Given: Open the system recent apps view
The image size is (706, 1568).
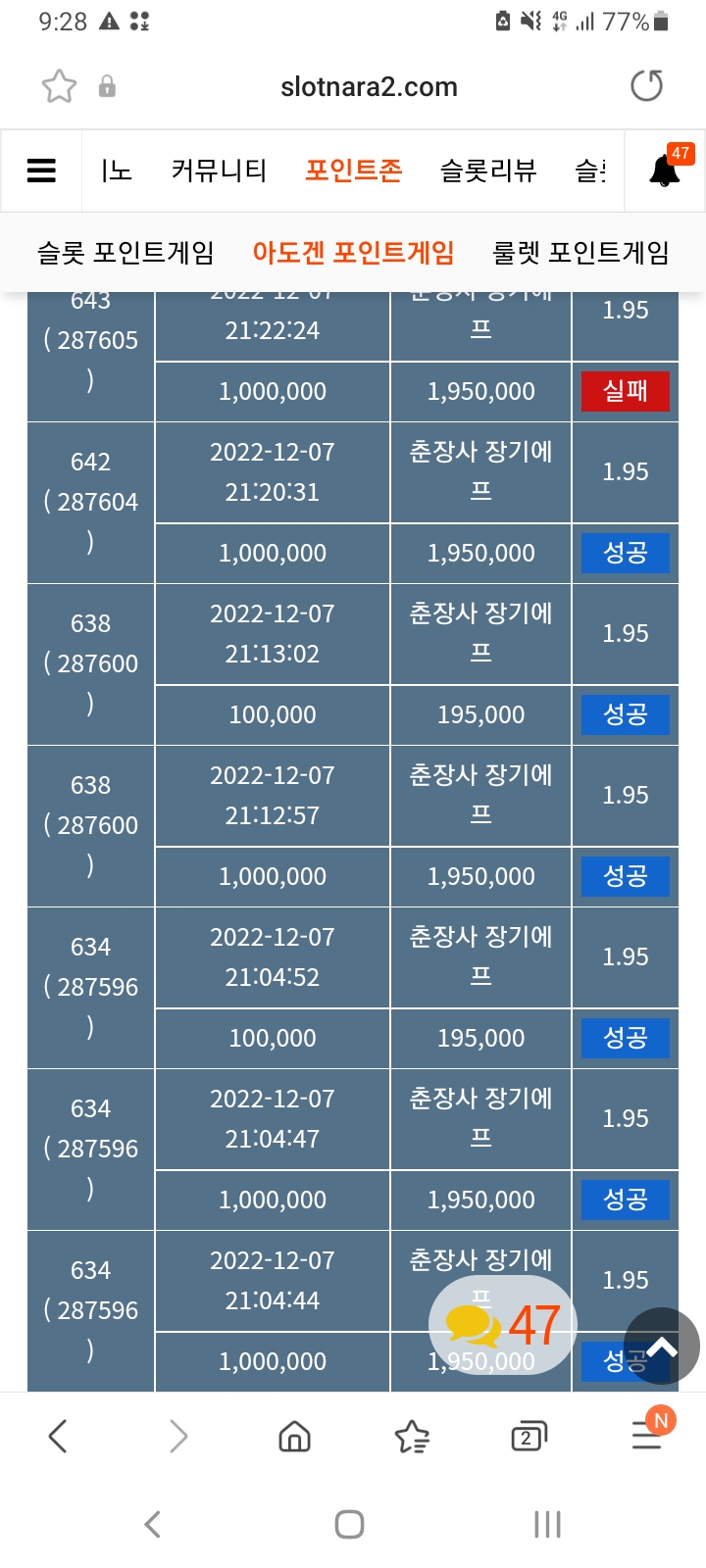Looking at the screenshot, I should tap(547, 1524).
